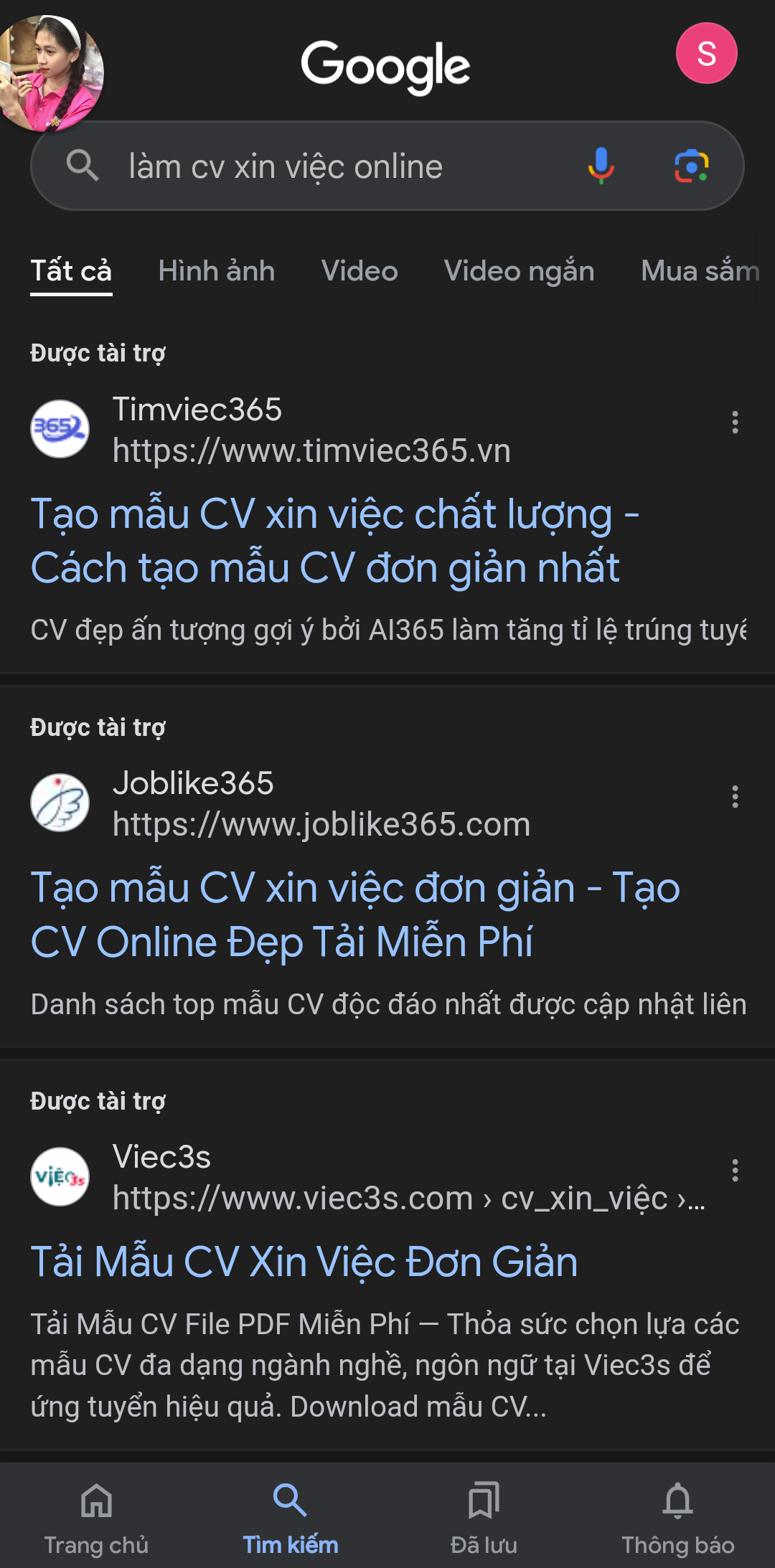This screenshot has height=1568, width=775.
Task: Switch to the Mua sắm tab
Action: [700, 271]
